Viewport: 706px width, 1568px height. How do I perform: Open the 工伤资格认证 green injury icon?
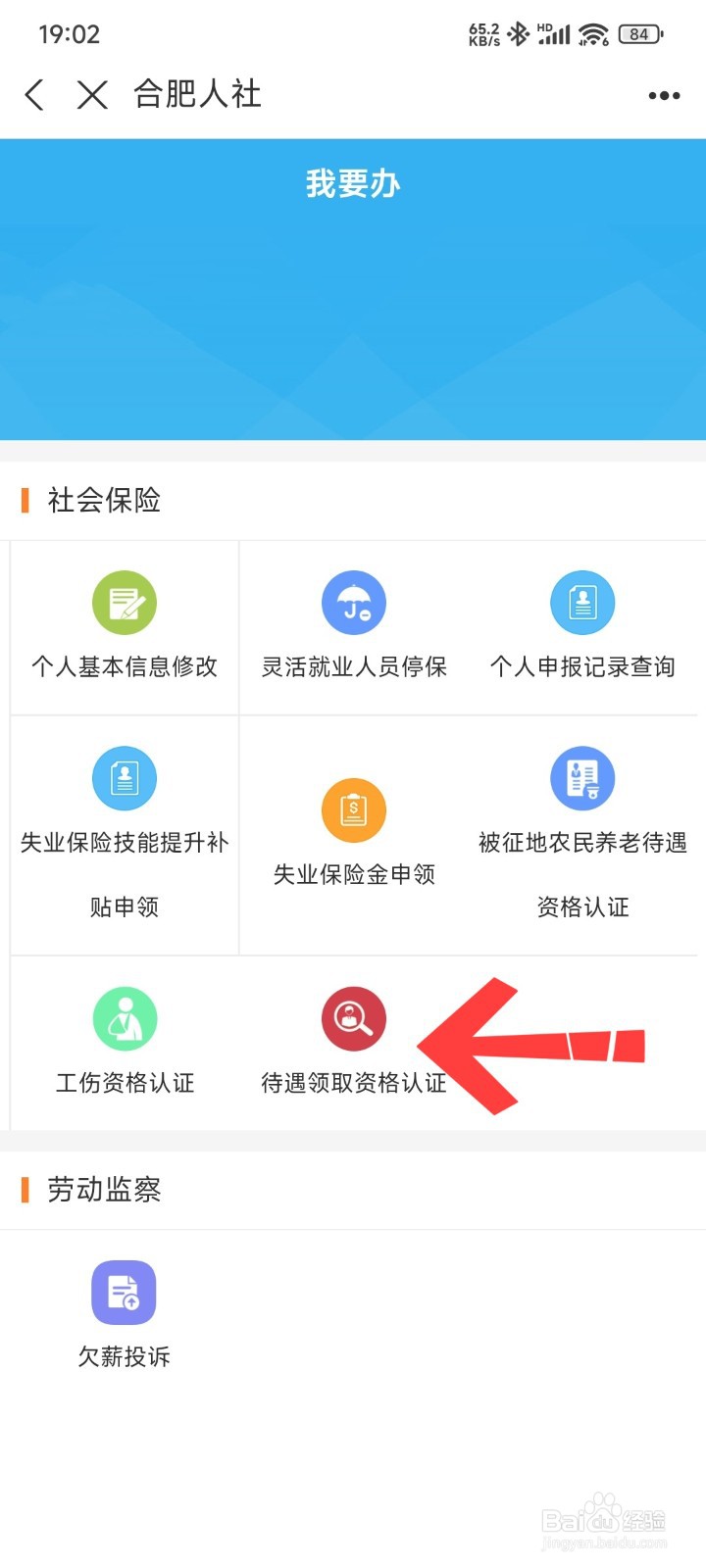pos(124,1018)
